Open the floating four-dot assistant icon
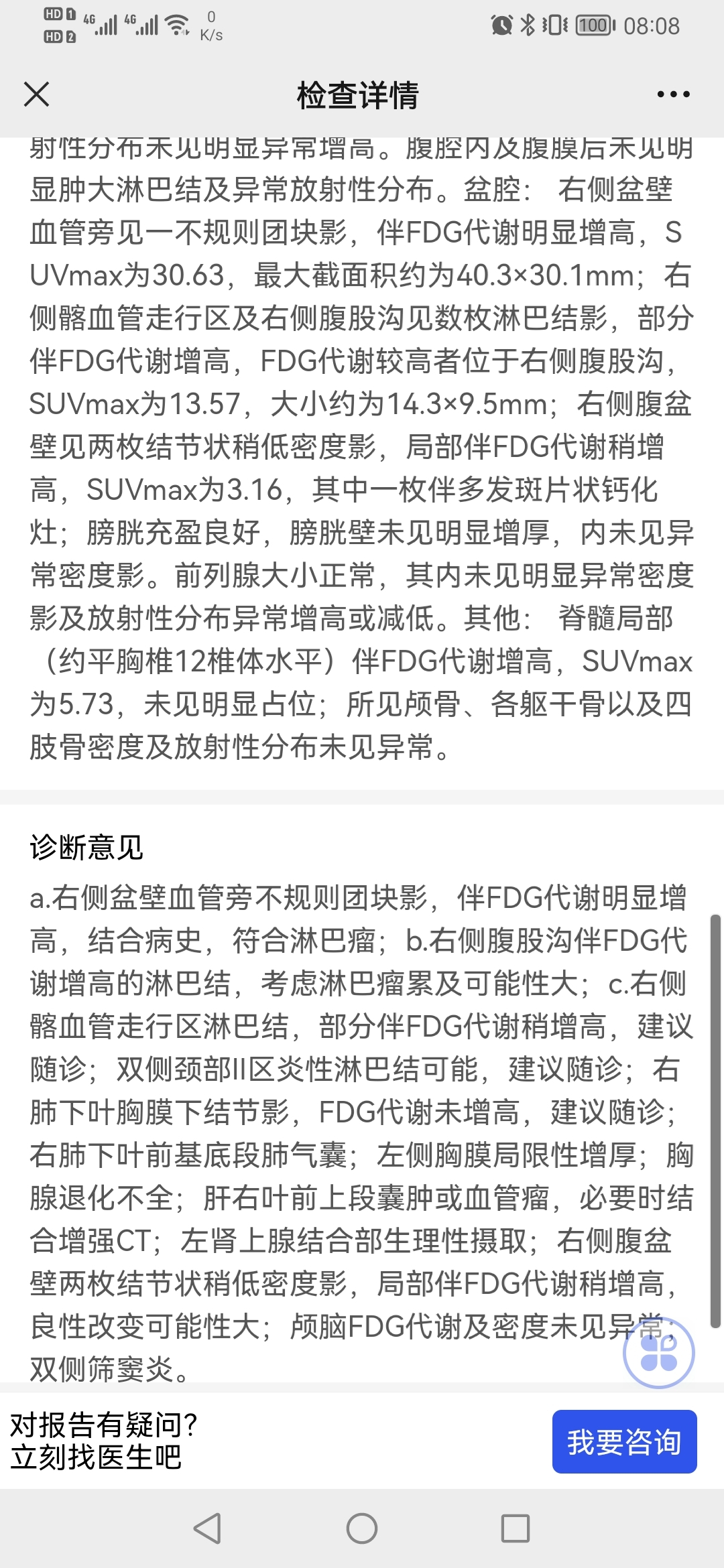The height and width of the screenshot is (1568, 724). [659, 1352]
